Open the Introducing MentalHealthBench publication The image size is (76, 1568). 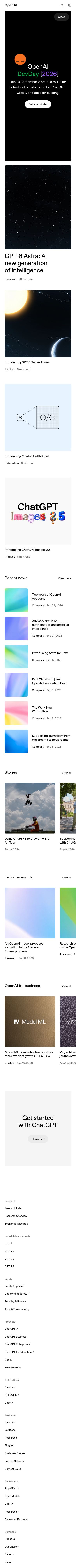(x=27, y=456)
